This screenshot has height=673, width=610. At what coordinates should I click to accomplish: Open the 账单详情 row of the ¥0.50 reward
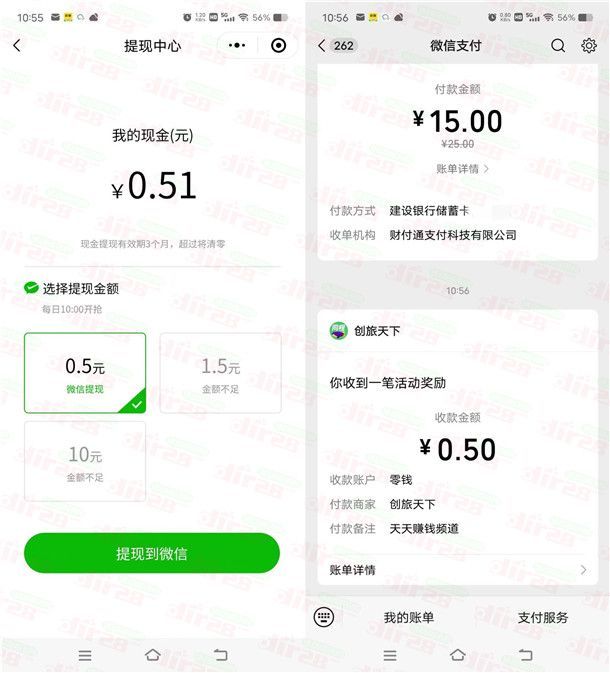click(458, 570)
